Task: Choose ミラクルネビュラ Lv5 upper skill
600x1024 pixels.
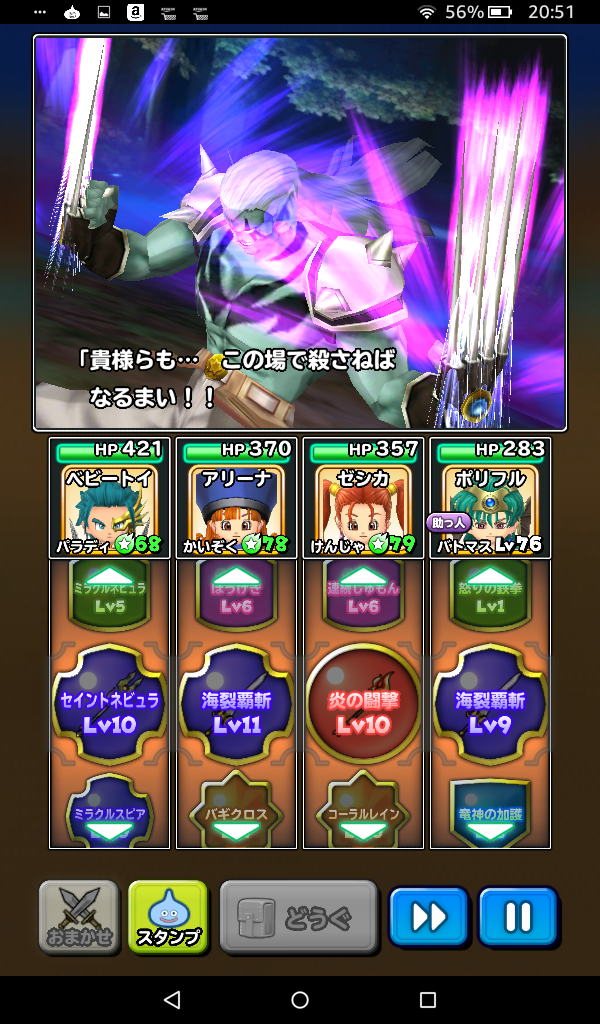Action: [x=110, y=598]
